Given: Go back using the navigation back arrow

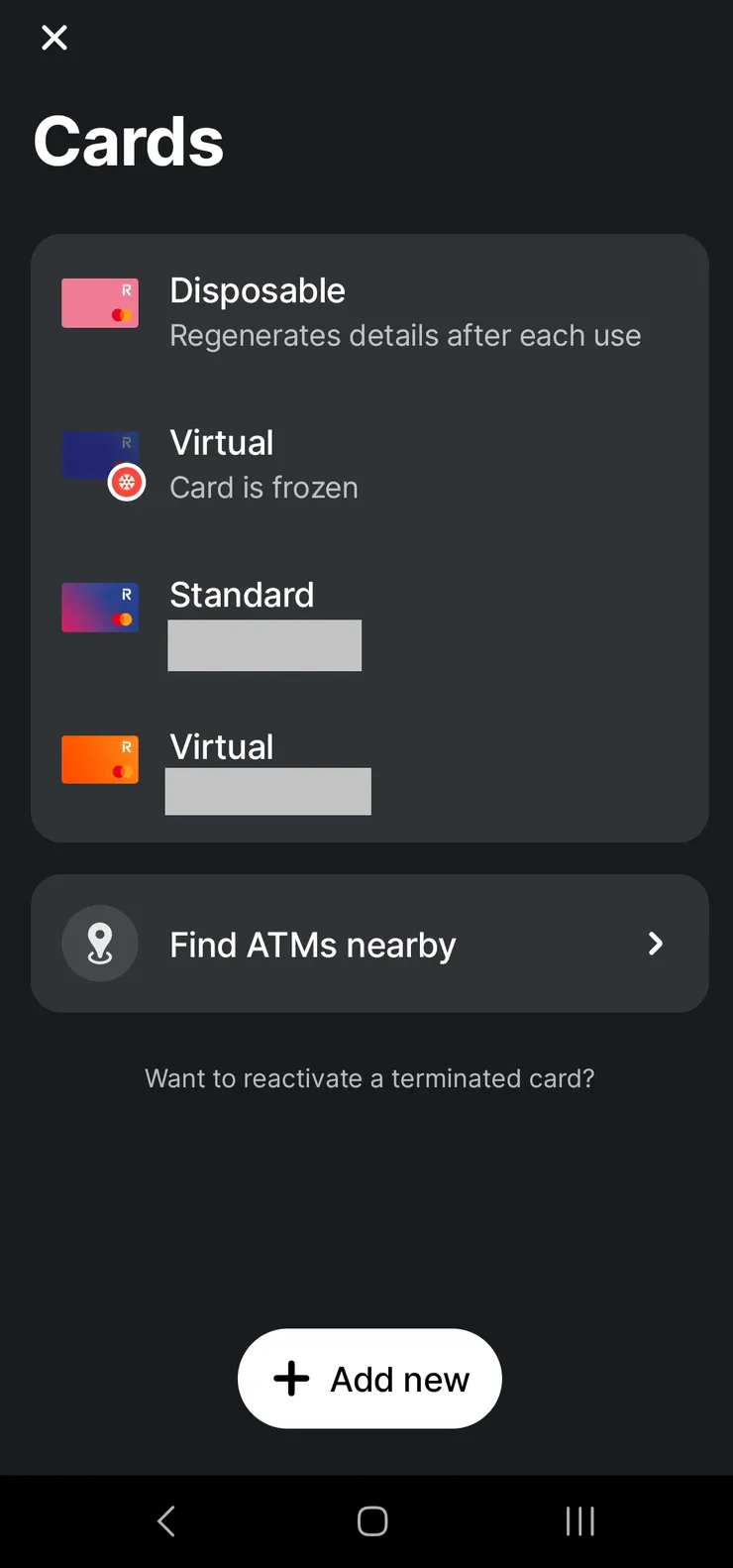Looking at the screenshot, I should point(165,1520).
